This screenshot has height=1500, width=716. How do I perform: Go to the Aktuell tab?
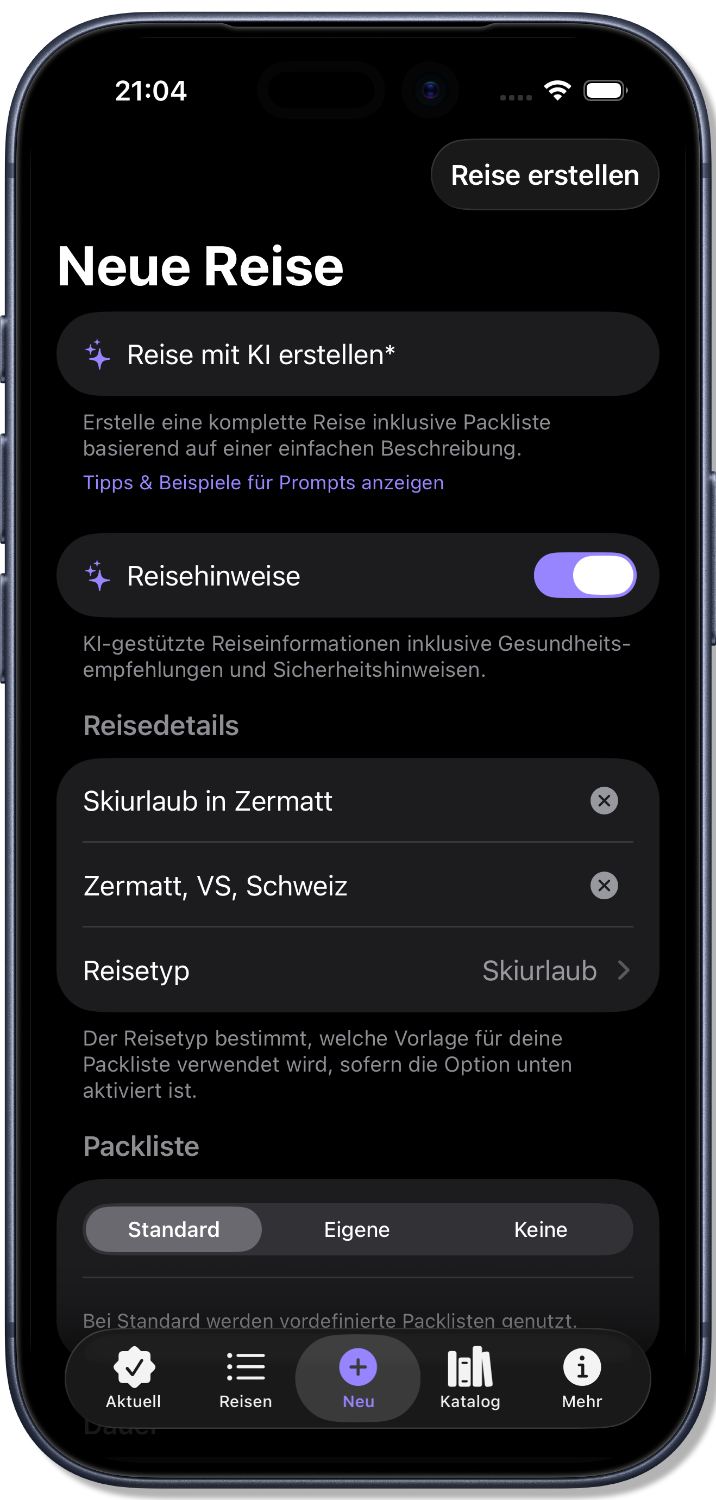click(x=134, y=1378)
